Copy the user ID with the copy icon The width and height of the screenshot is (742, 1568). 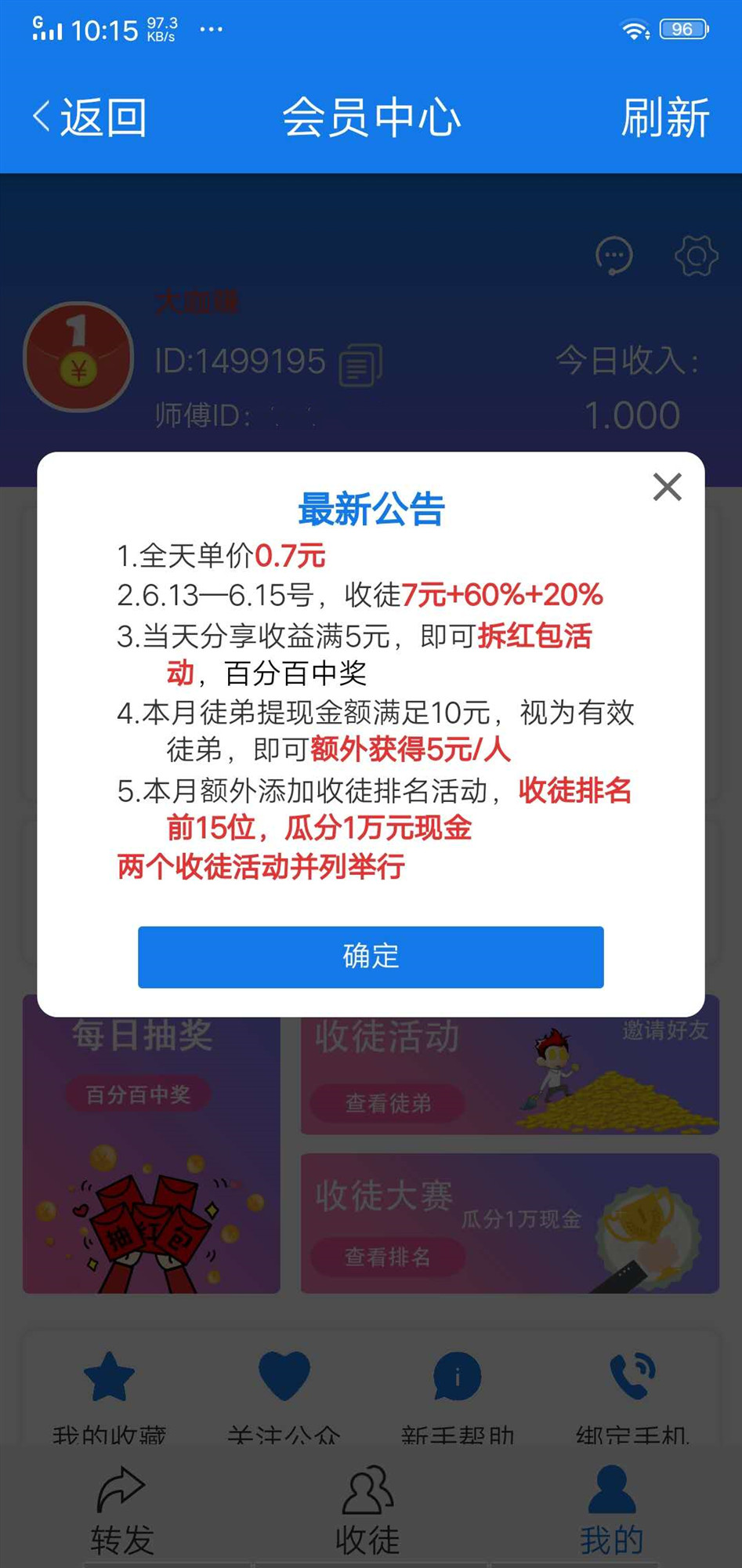click(358, 365)
